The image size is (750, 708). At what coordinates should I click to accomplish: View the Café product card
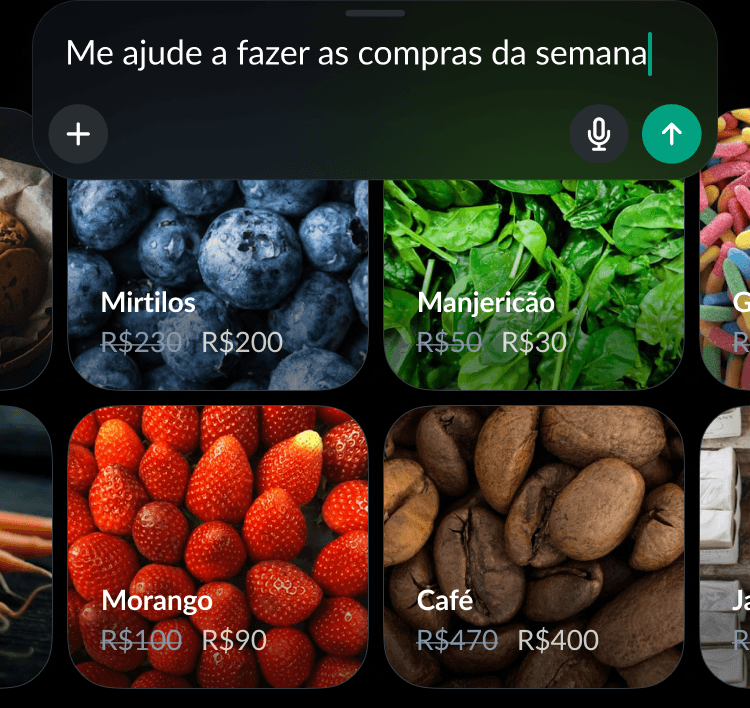click(x=533, y=546)
